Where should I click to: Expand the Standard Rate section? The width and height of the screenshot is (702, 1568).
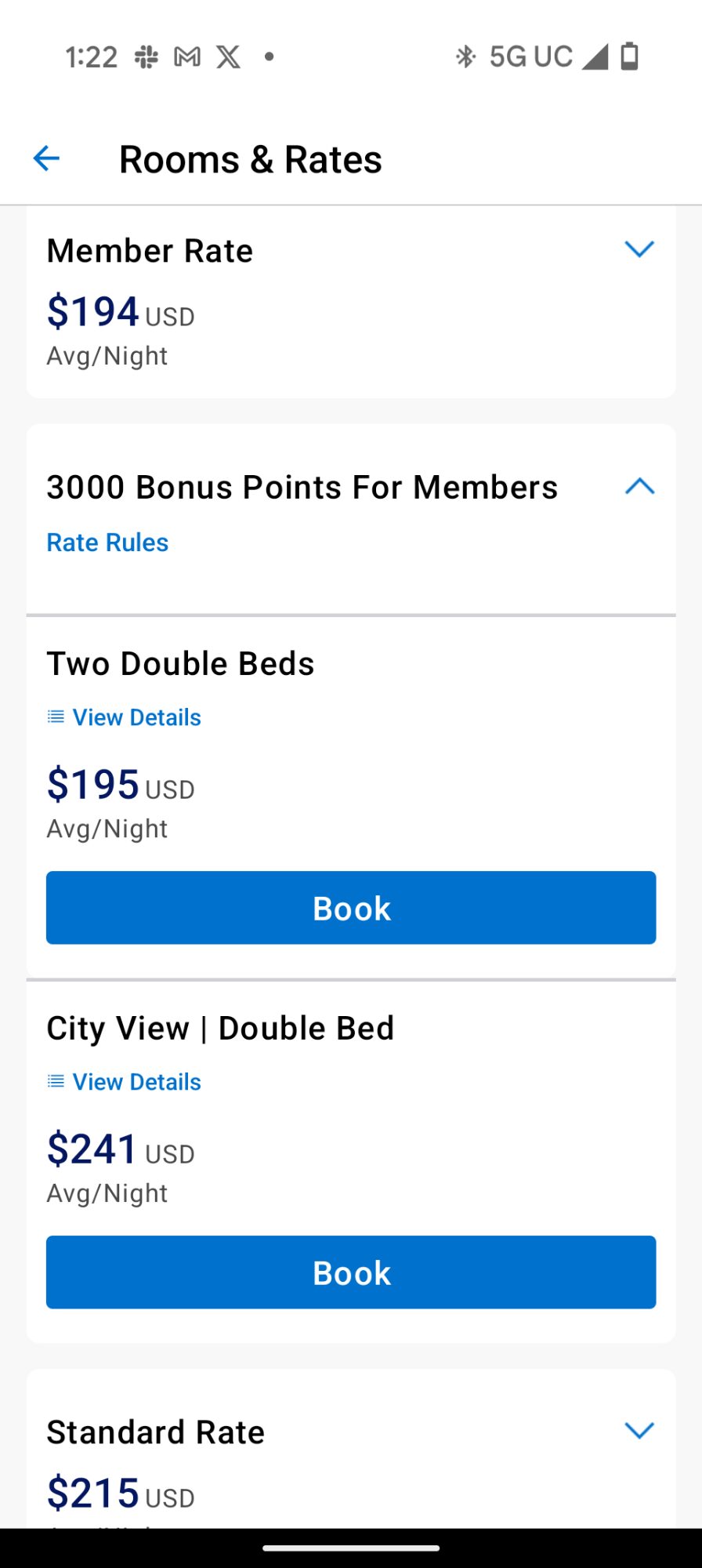639,1431
